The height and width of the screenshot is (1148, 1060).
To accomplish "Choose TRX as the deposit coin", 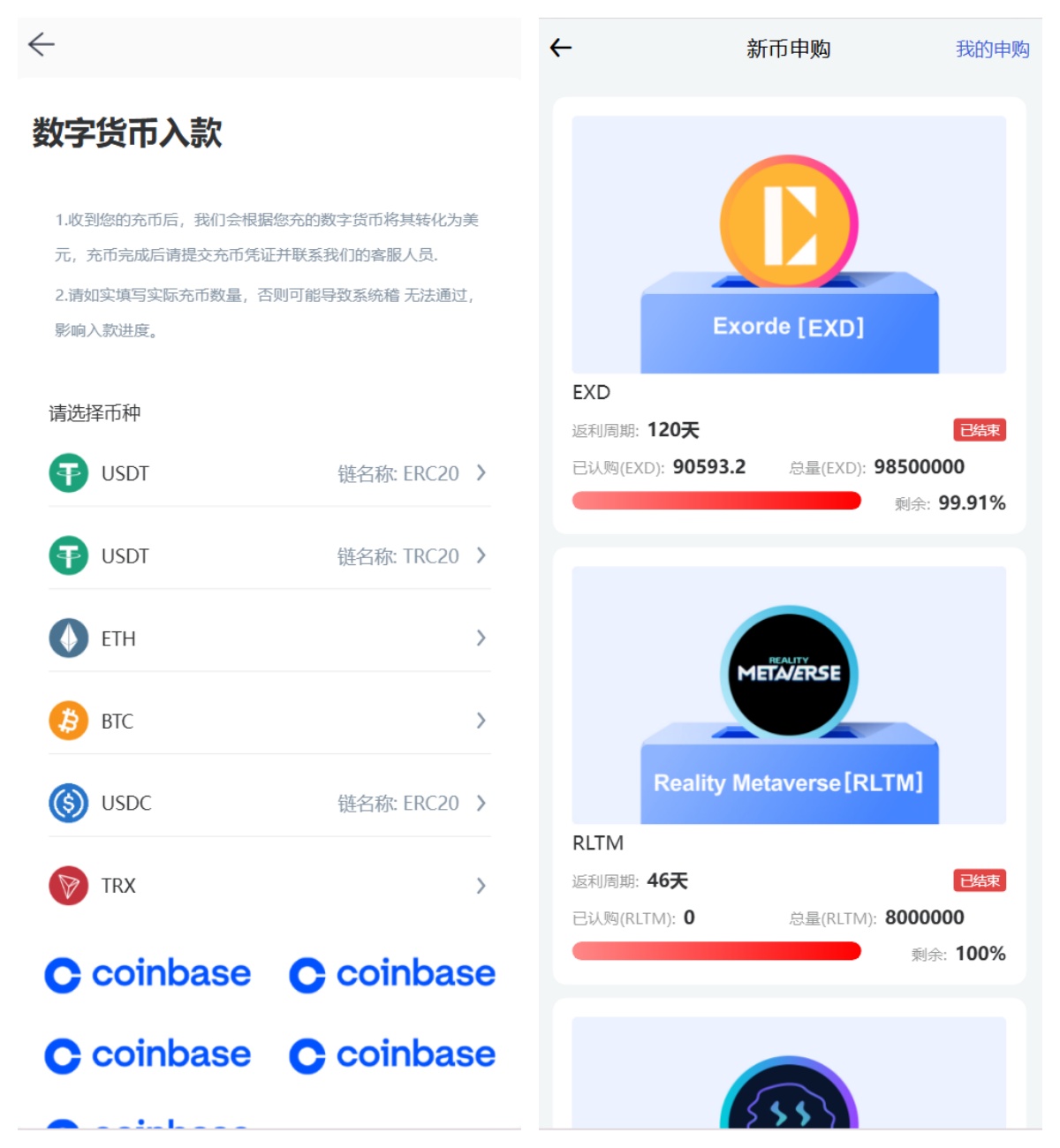I will point(269,886).
